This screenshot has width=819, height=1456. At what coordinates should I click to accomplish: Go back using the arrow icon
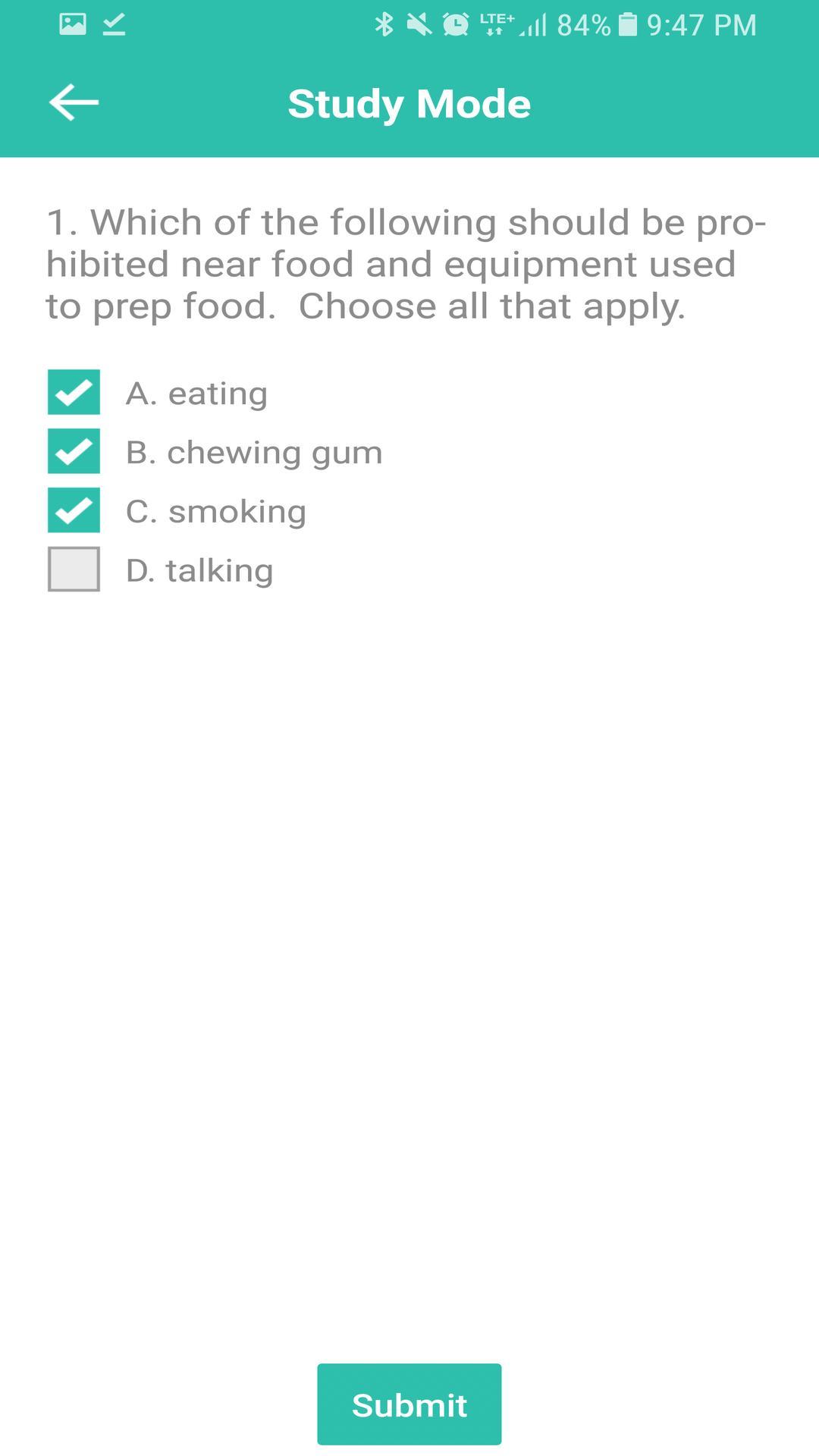pos(74,102)
